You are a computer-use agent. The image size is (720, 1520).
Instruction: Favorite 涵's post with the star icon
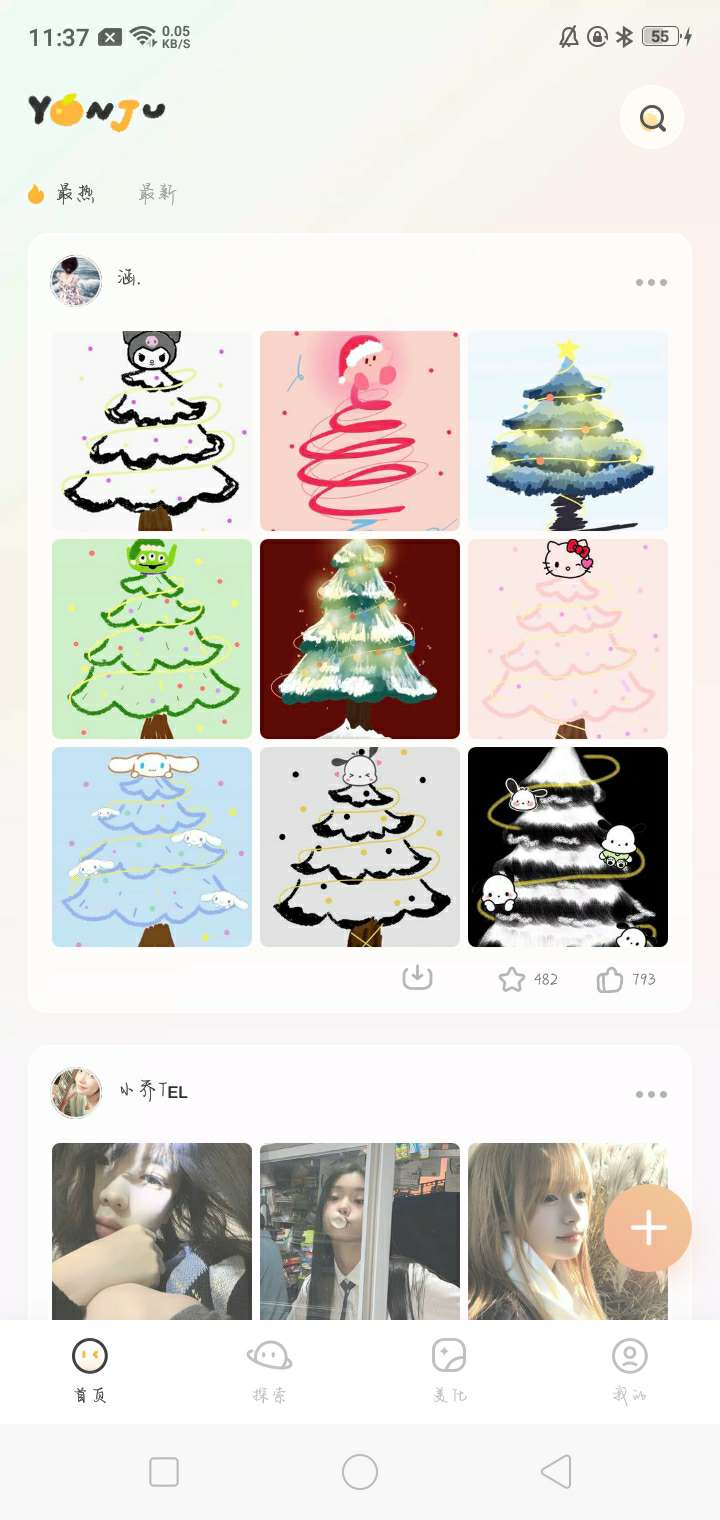click(512, 979)
